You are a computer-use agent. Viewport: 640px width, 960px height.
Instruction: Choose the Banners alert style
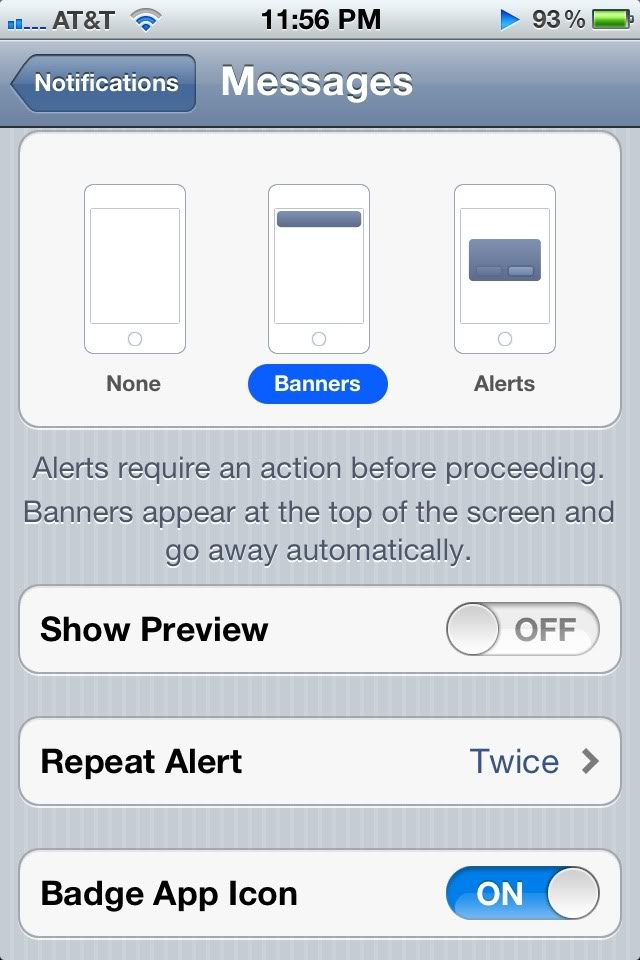[318, 290]
